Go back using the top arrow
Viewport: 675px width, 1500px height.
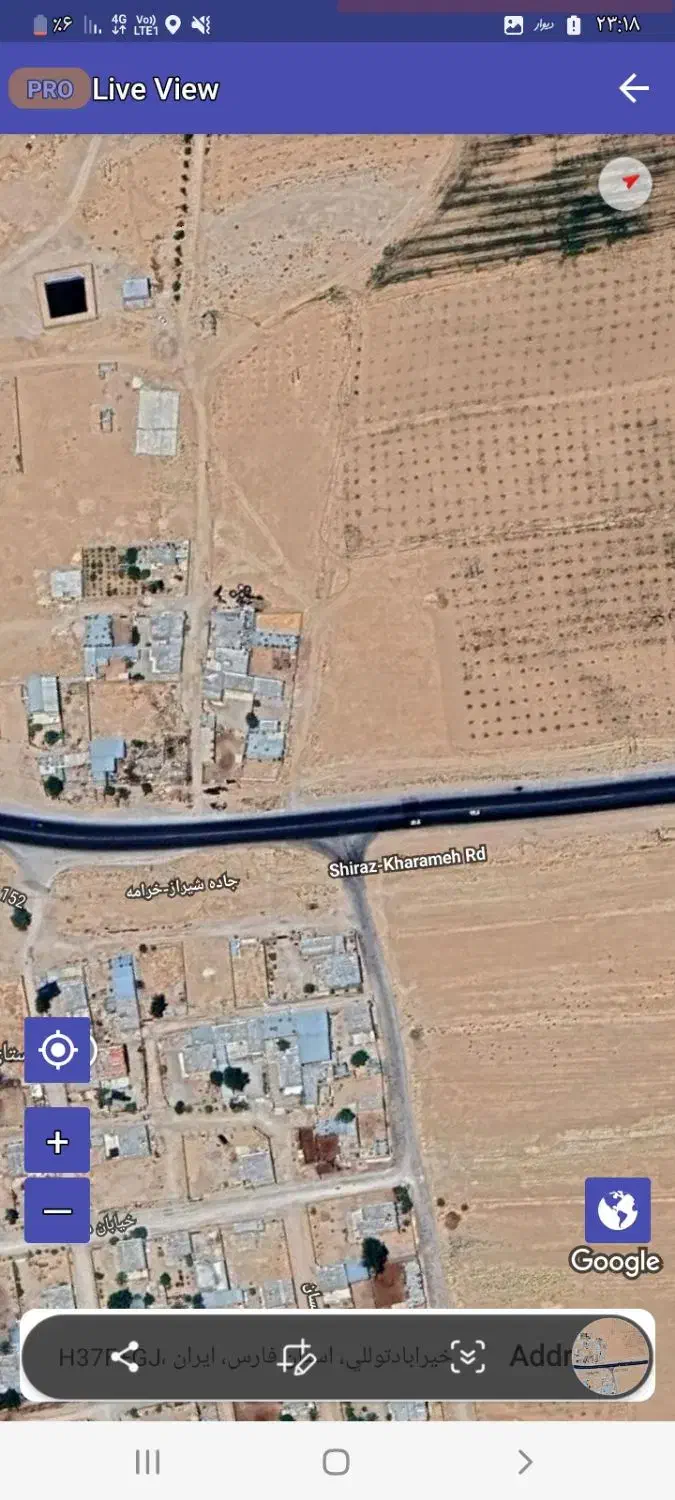pos(634,89)
